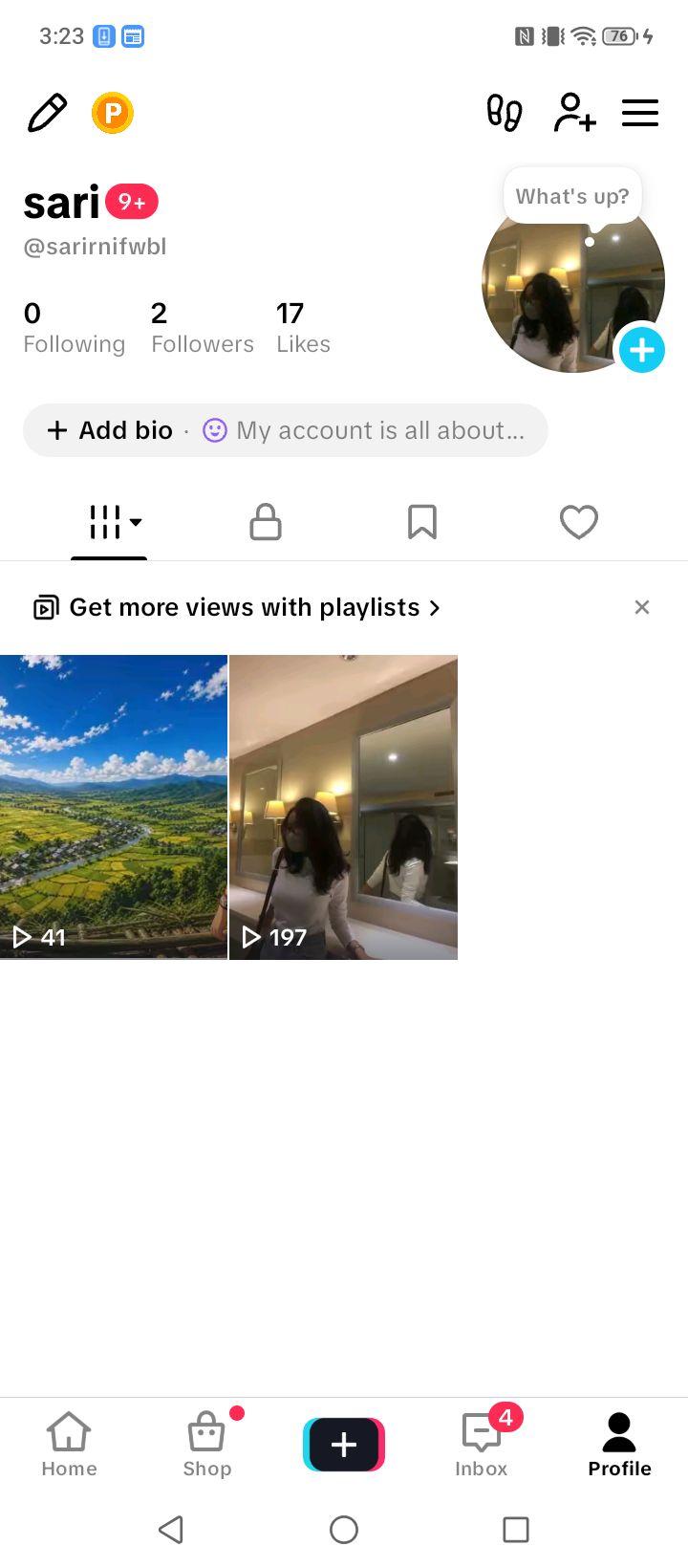Open the Following list
The height and width of the screenshot is (1568, 688).
(x=74, y=328)
